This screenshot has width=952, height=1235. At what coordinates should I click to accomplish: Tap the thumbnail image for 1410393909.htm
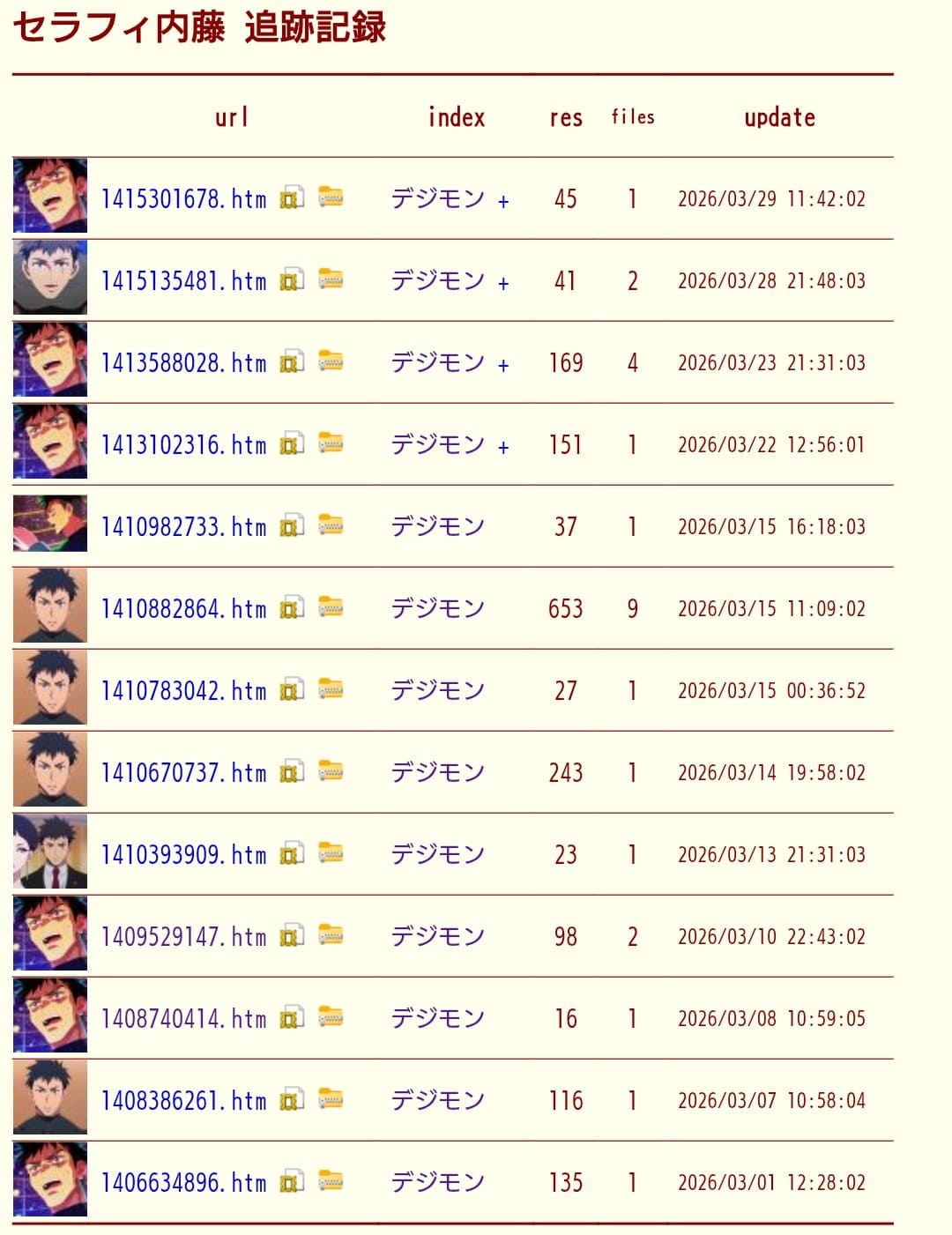(50, 852)
